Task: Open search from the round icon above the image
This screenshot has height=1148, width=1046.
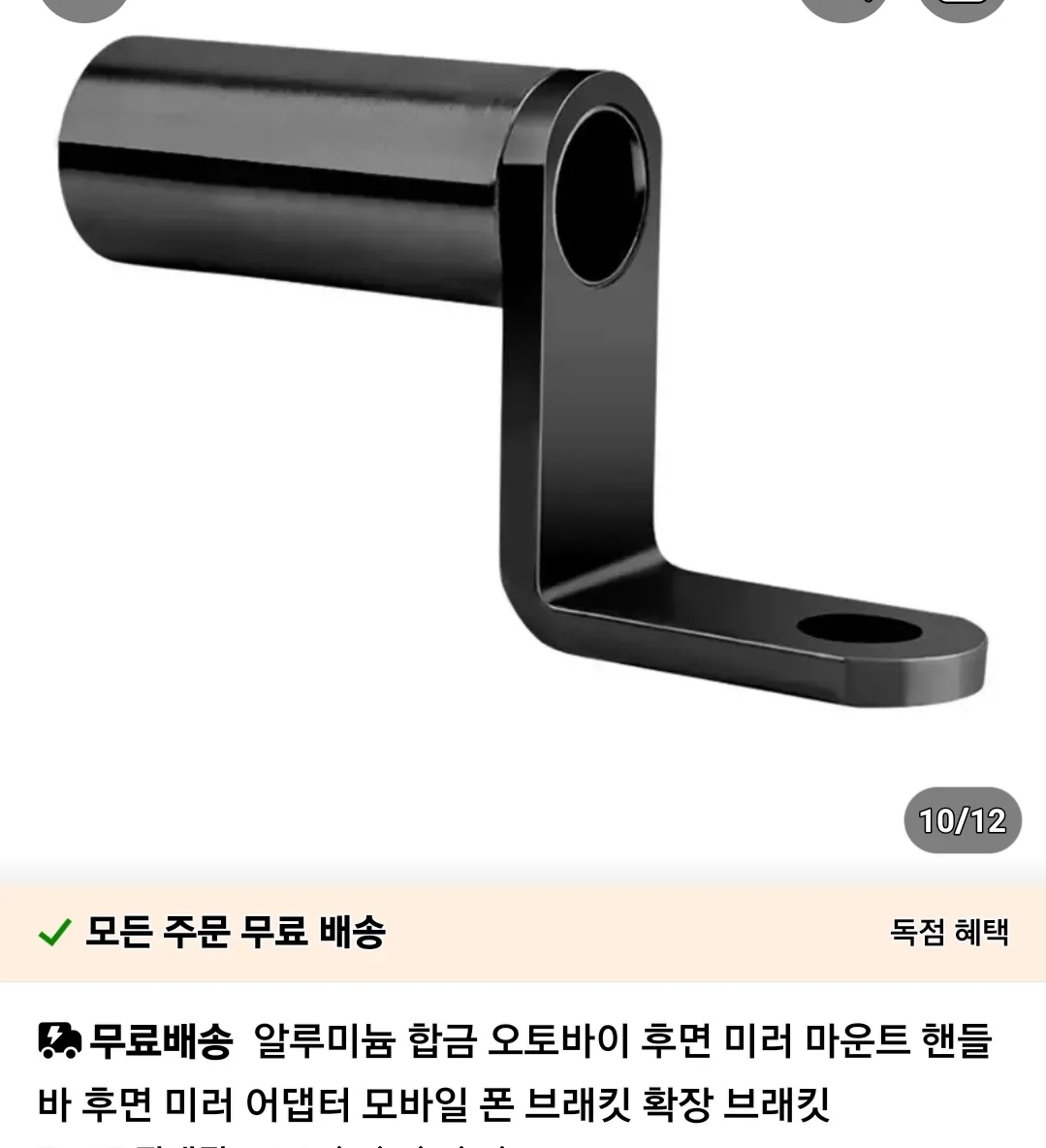Action: tap(841, 6)
